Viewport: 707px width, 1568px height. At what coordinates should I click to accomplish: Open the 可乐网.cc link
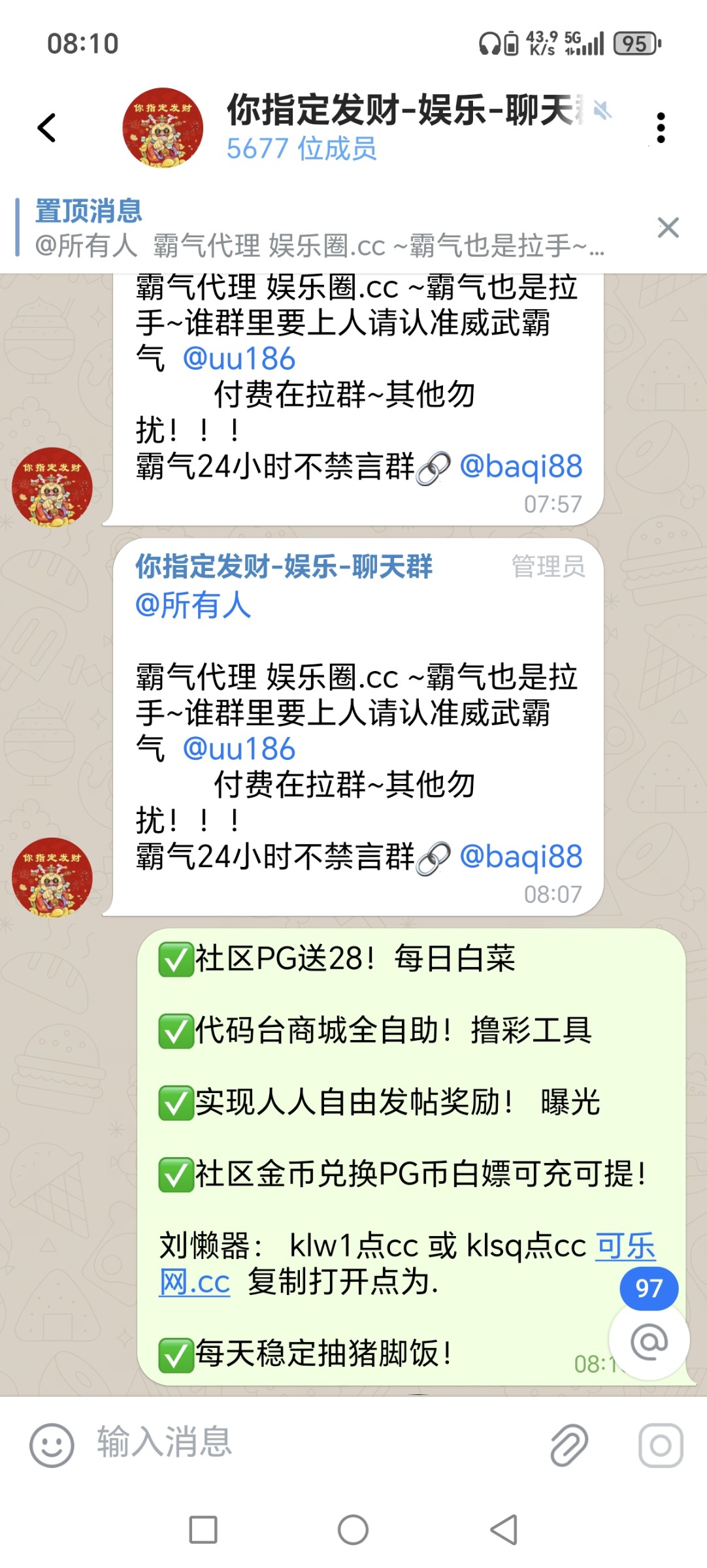[x=625, y=1246]
